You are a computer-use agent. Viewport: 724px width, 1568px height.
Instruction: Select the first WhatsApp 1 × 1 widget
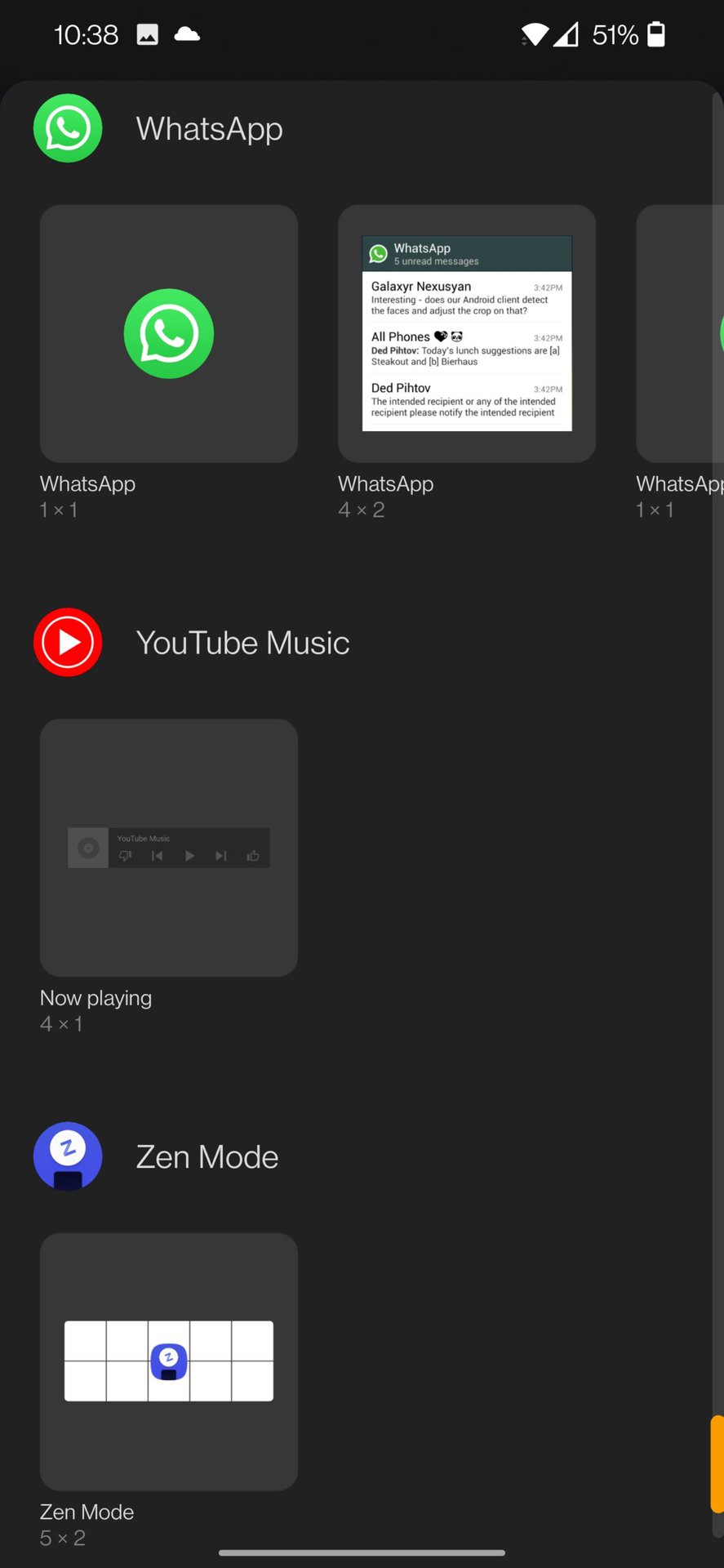coord(169,333)
